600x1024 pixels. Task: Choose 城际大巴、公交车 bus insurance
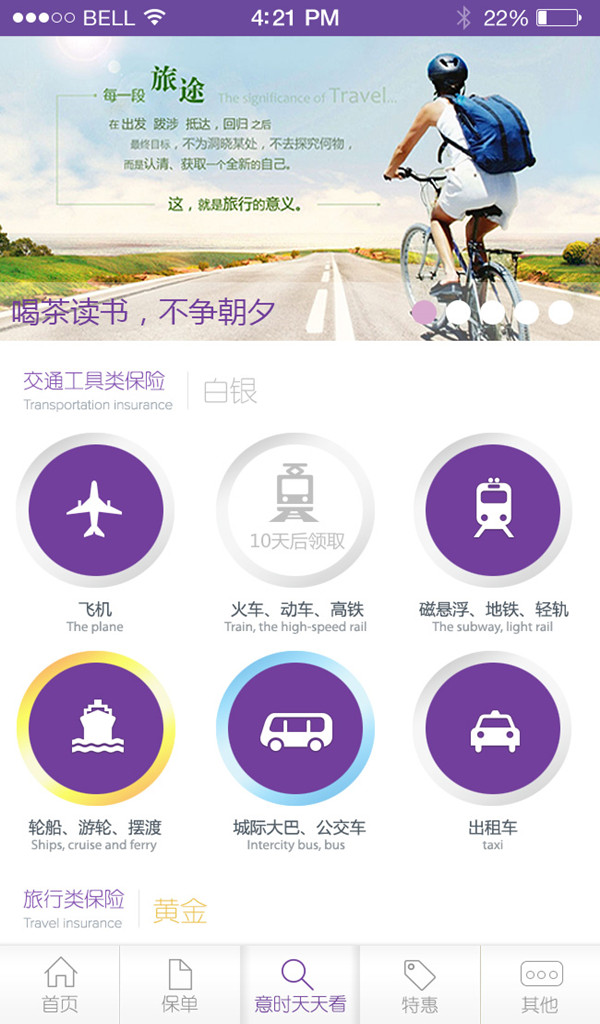[x=295, y=728]
